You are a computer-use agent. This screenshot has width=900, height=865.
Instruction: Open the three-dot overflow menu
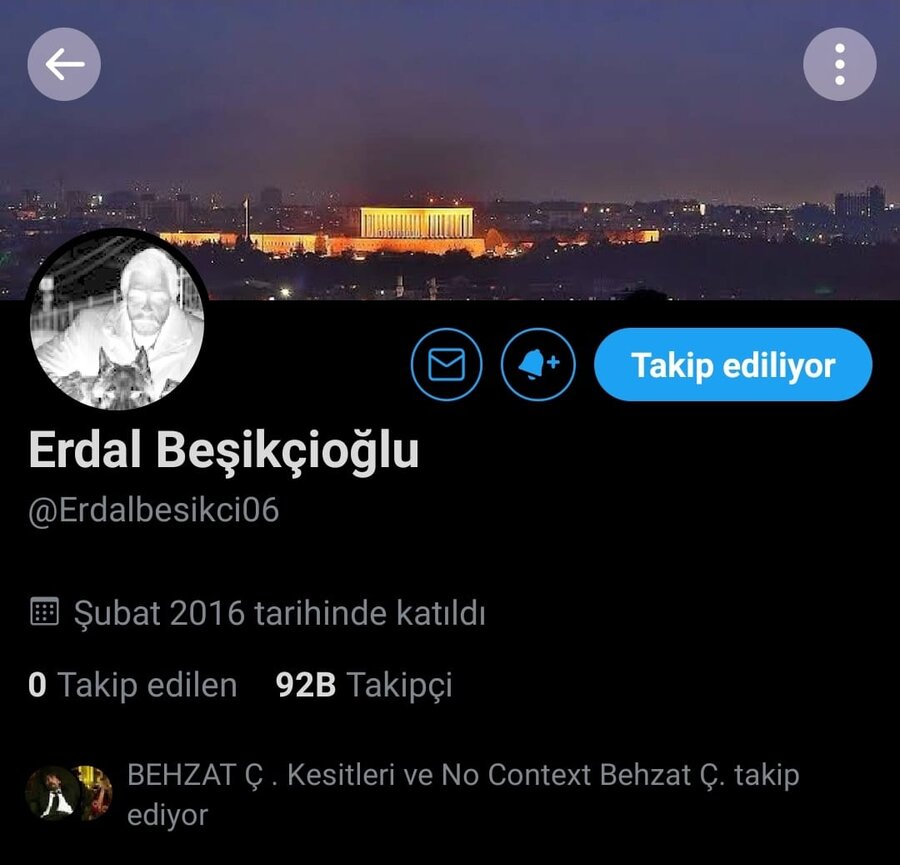[839, 65]
